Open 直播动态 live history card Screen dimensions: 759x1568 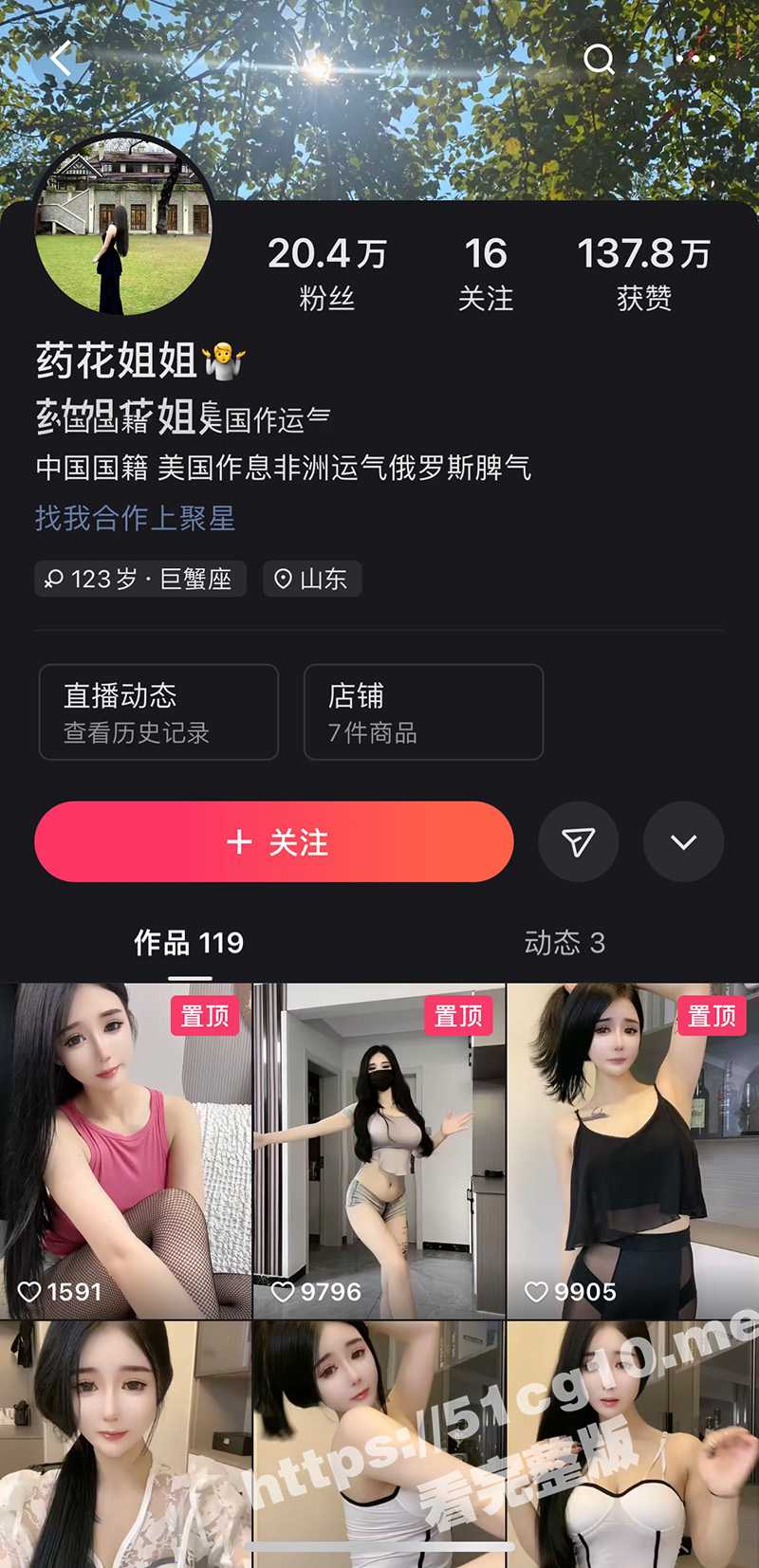(158, 712)
